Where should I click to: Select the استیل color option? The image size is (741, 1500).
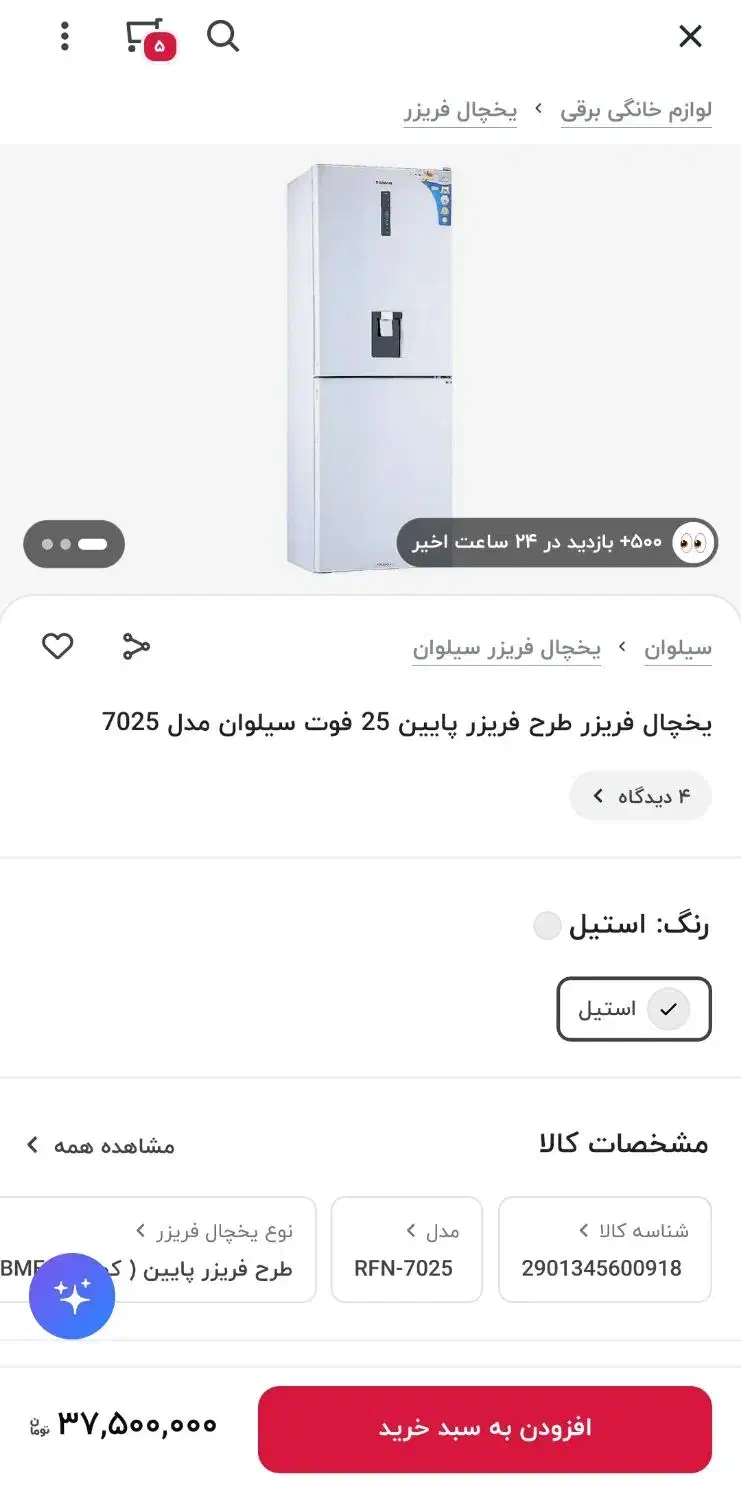click(x=634, y=1010)
